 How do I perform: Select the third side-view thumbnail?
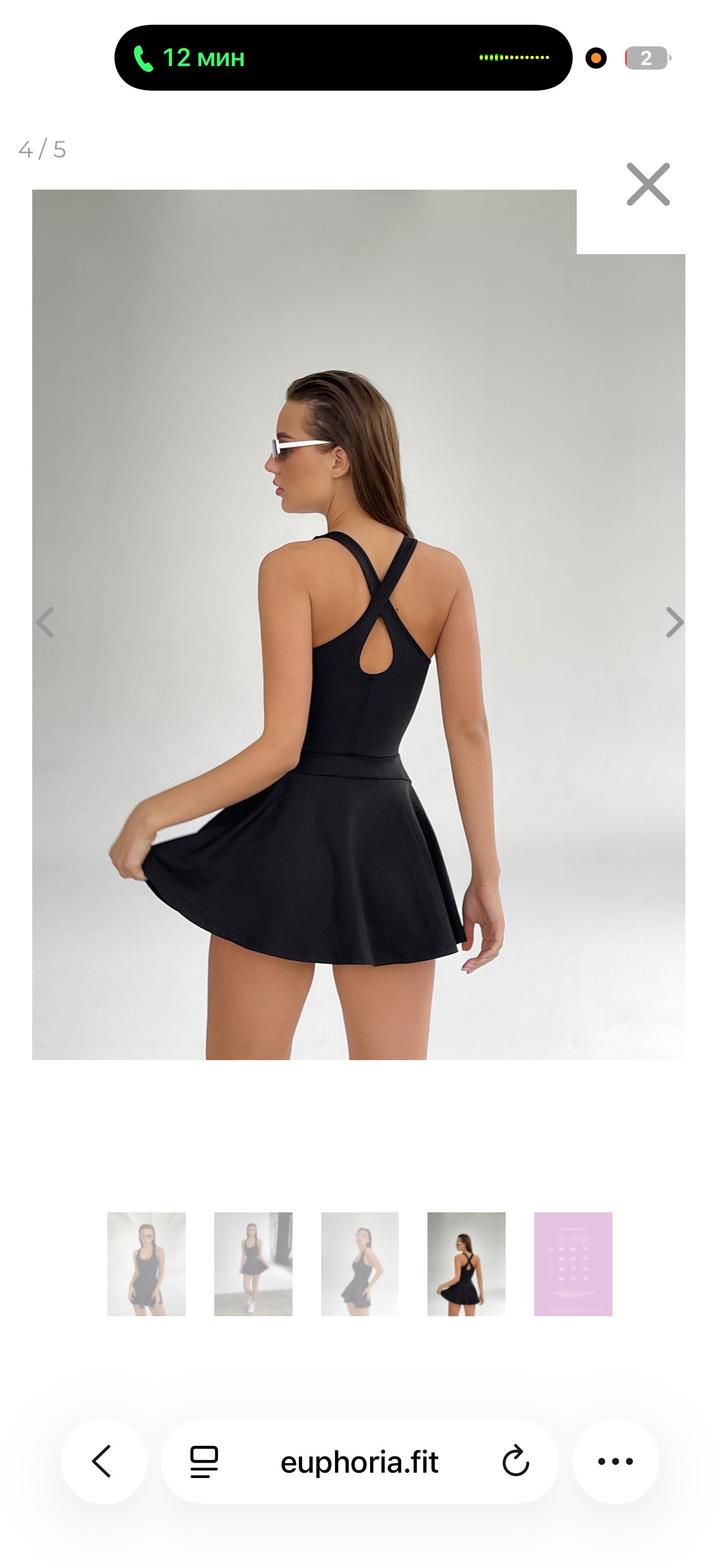pos(360,1264)
